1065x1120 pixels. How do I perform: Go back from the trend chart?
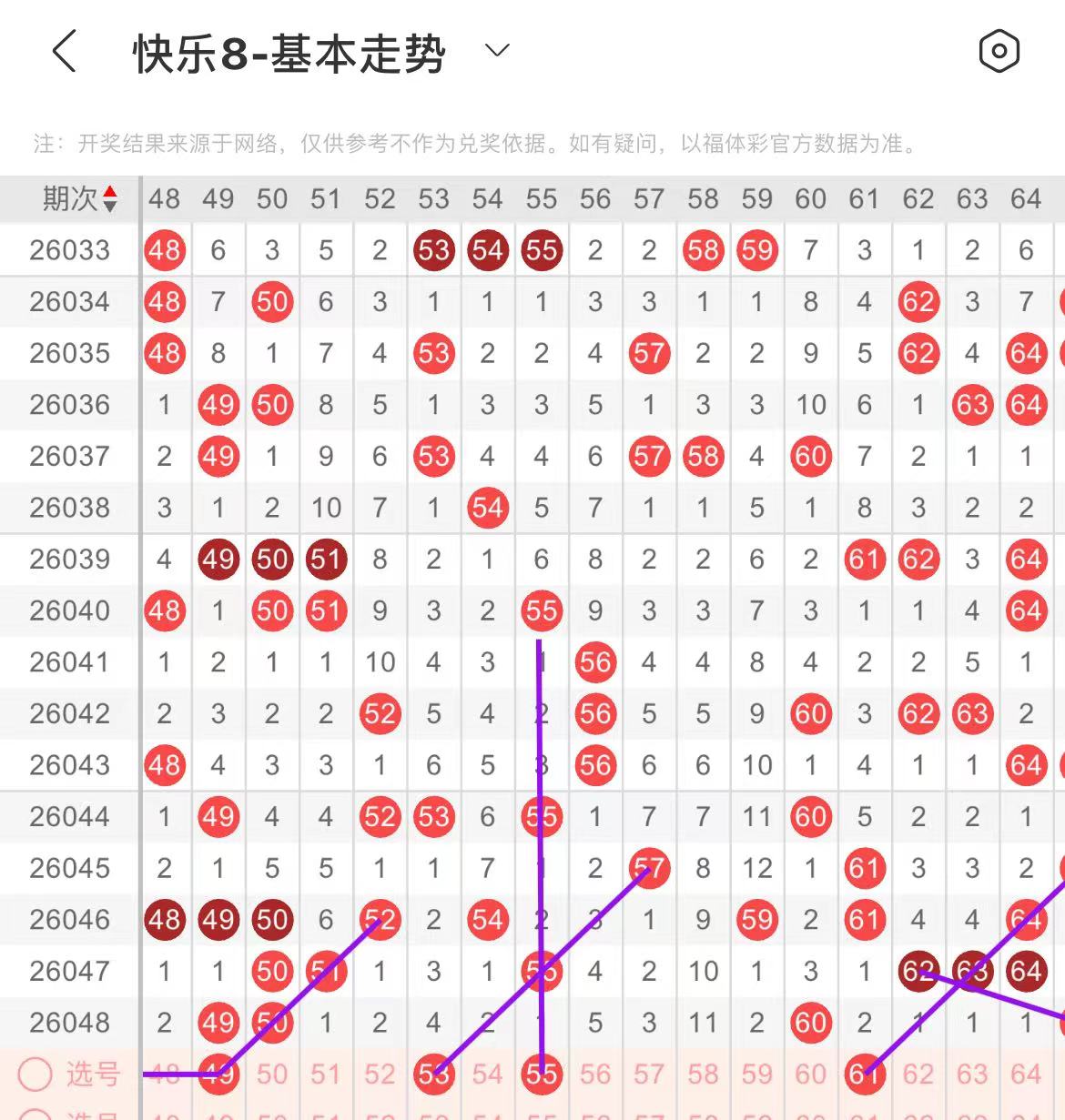point(64,51)
